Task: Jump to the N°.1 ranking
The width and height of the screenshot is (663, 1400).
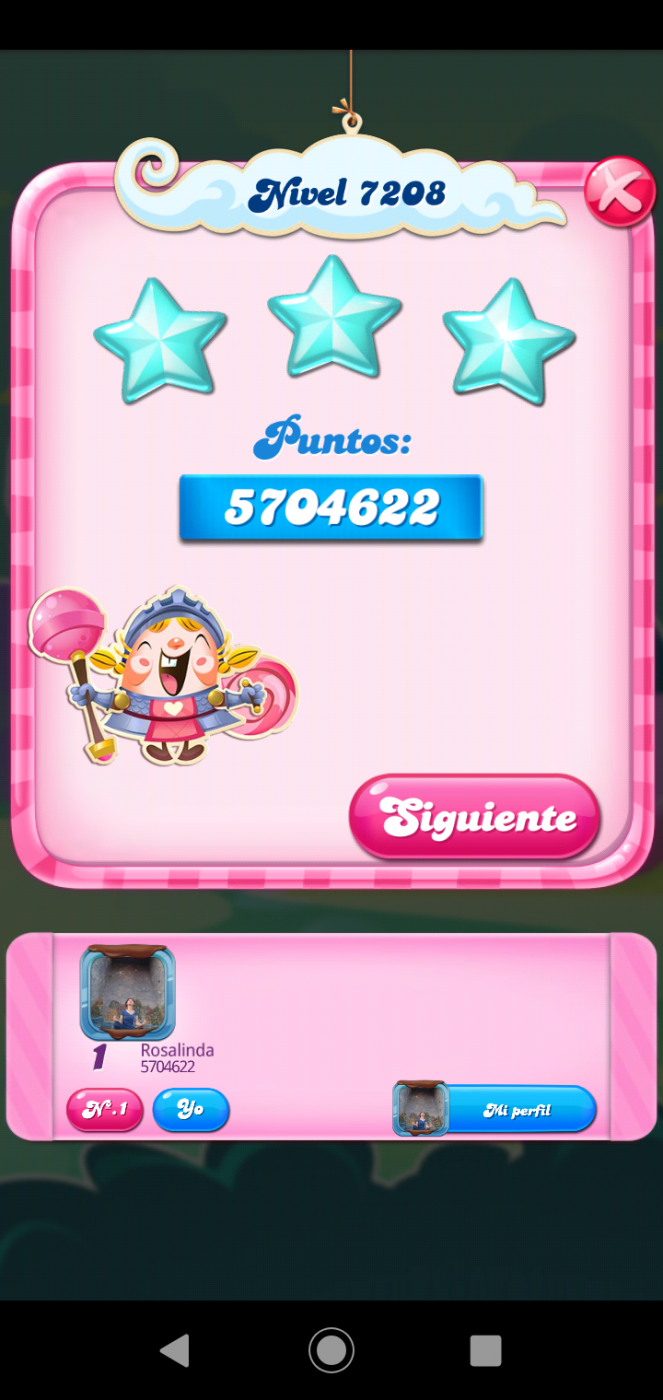Action: [105, 1109]
